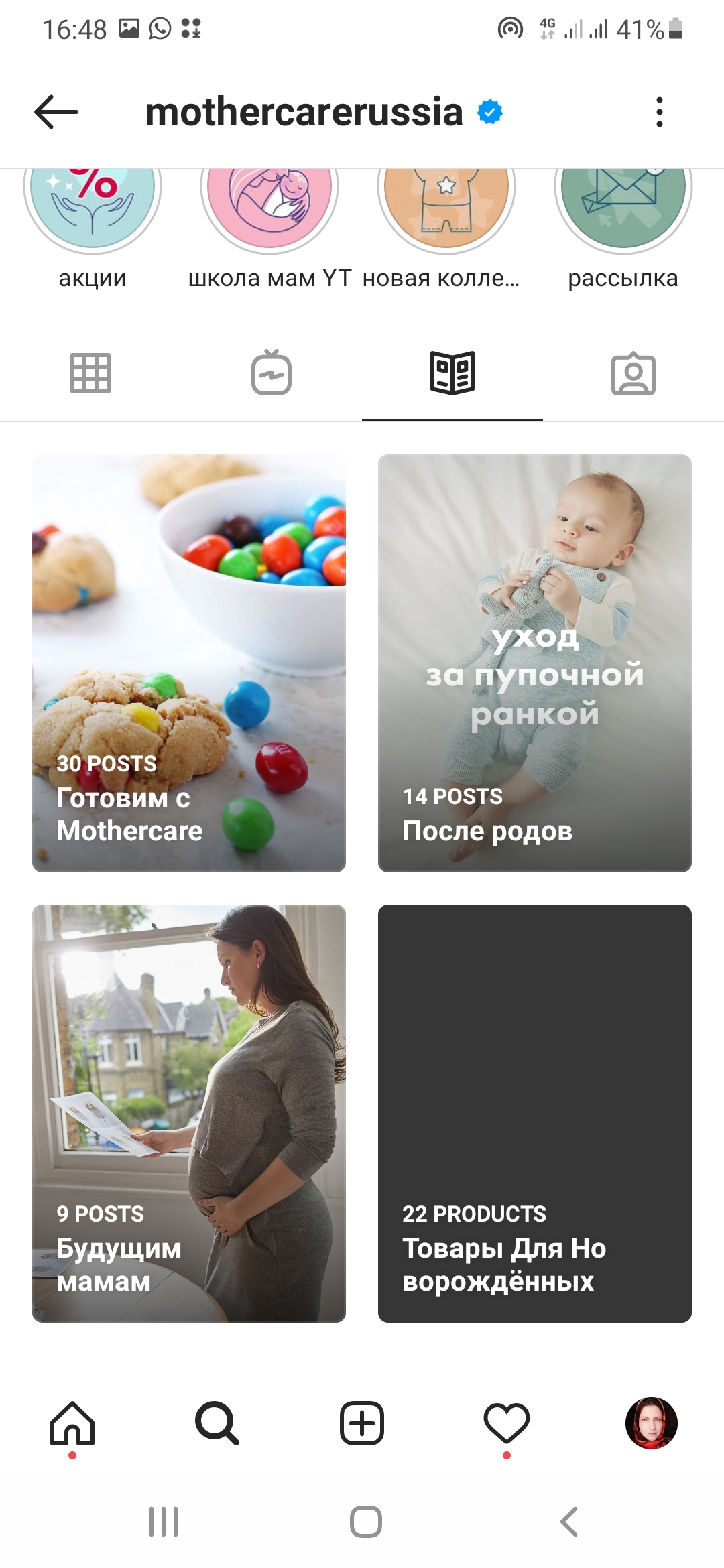Go to the Instagram home feed
The width and height of the screenshot is (724, 1568).
point(72,1423)
